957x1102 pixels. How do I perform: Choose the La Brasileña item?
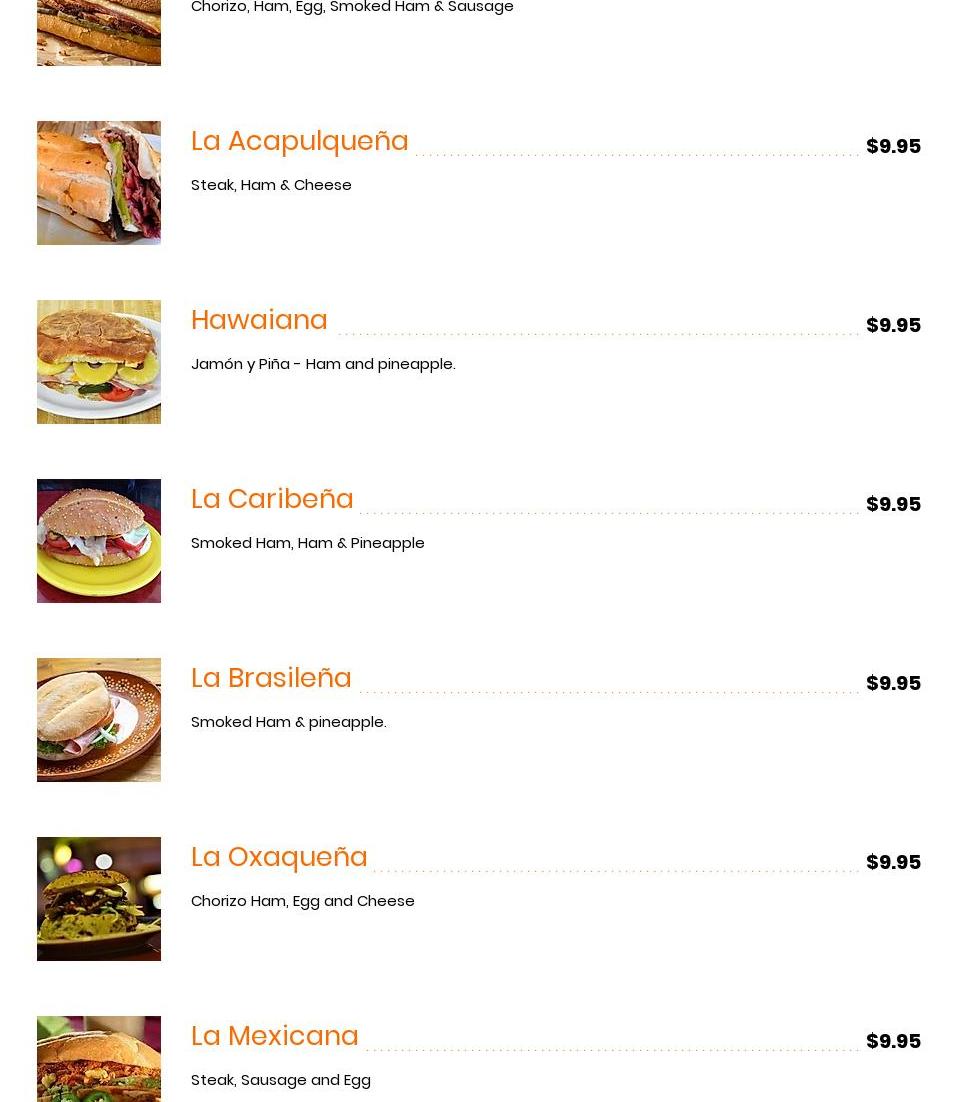click(x=271, y=678)
